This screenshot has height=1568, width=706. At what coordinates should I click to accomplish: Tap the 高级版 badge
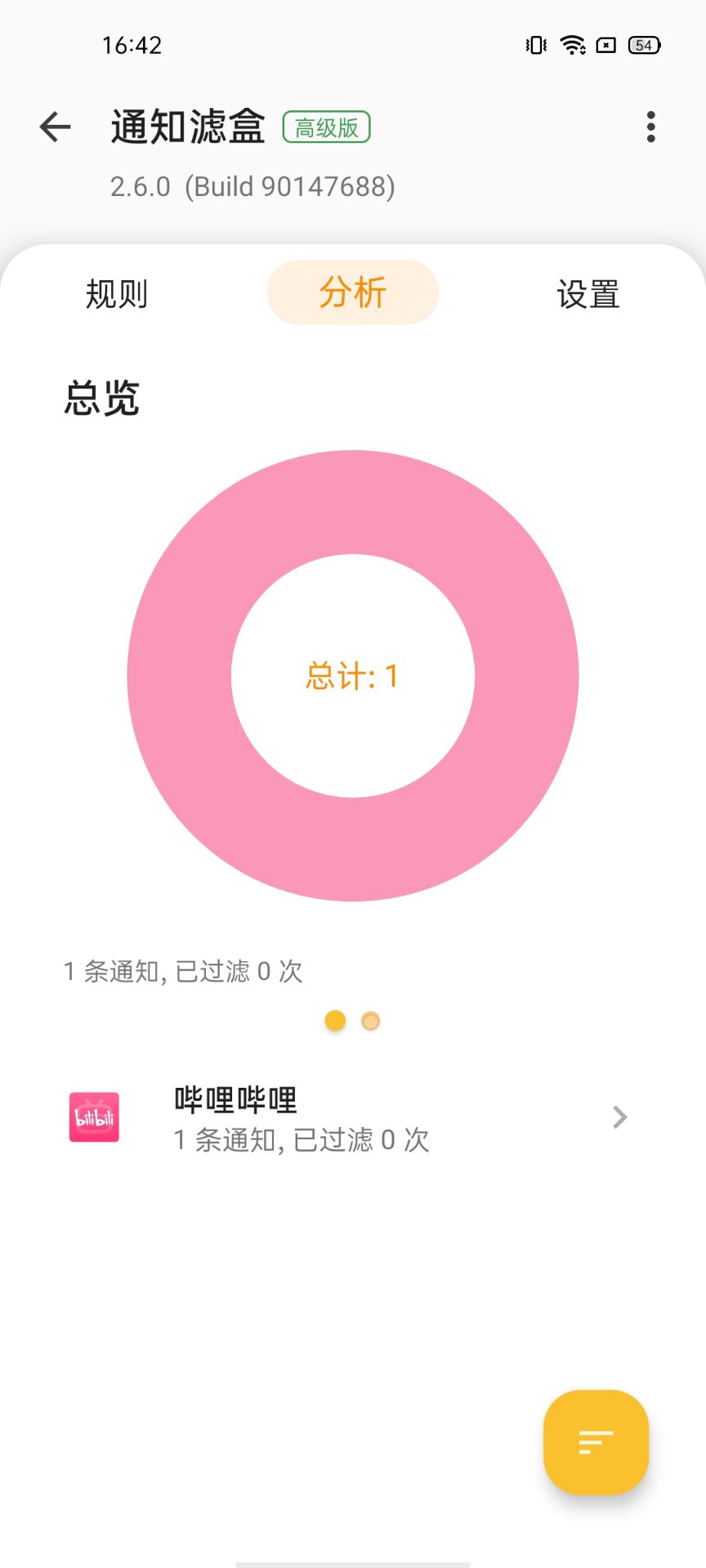pos(326,127)
